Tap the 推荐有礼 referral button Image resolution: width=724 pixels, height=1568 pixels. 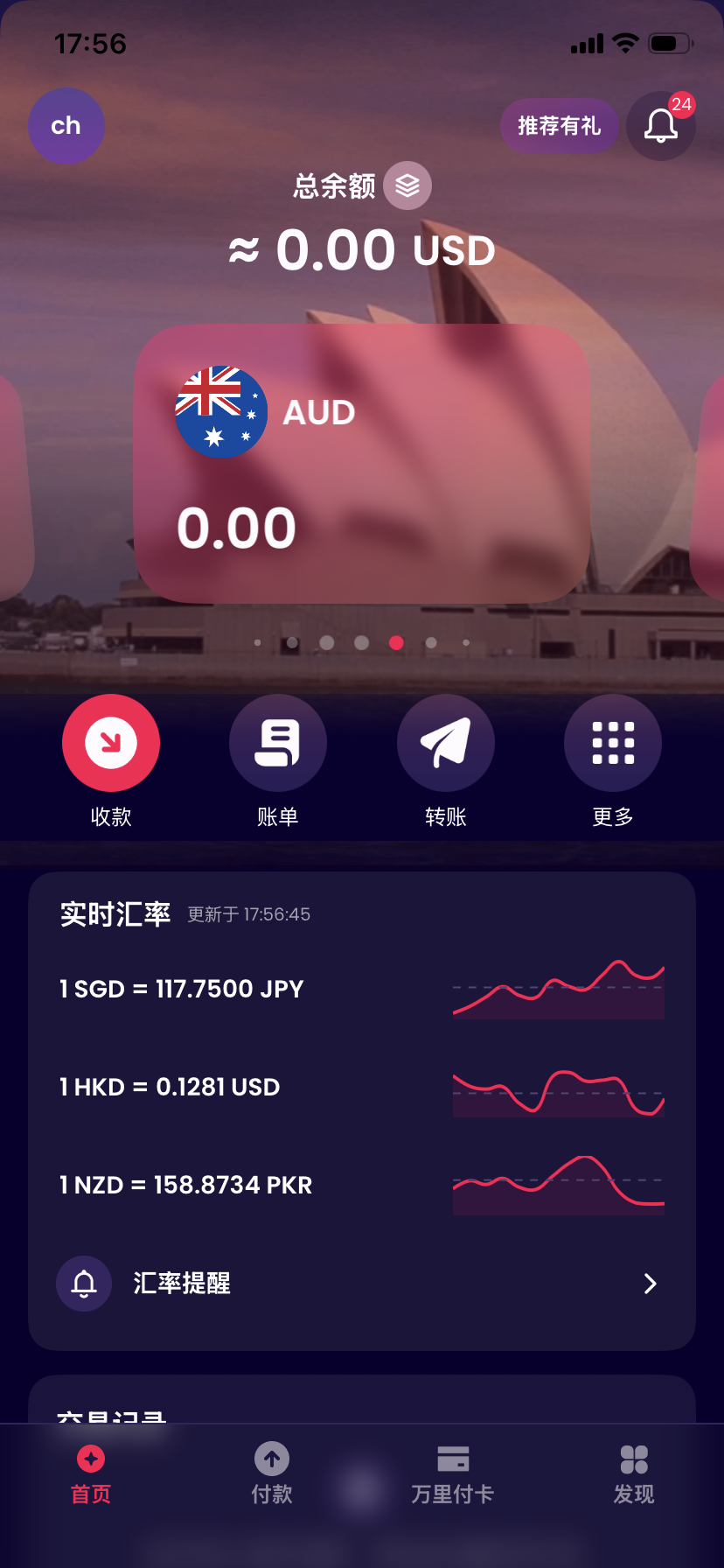pos(559,126)
